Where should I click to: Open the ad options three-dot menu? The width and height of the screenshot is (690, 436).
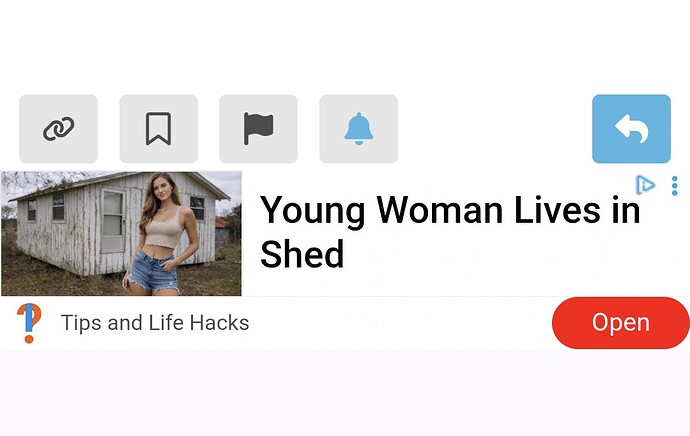pos(675,186)
